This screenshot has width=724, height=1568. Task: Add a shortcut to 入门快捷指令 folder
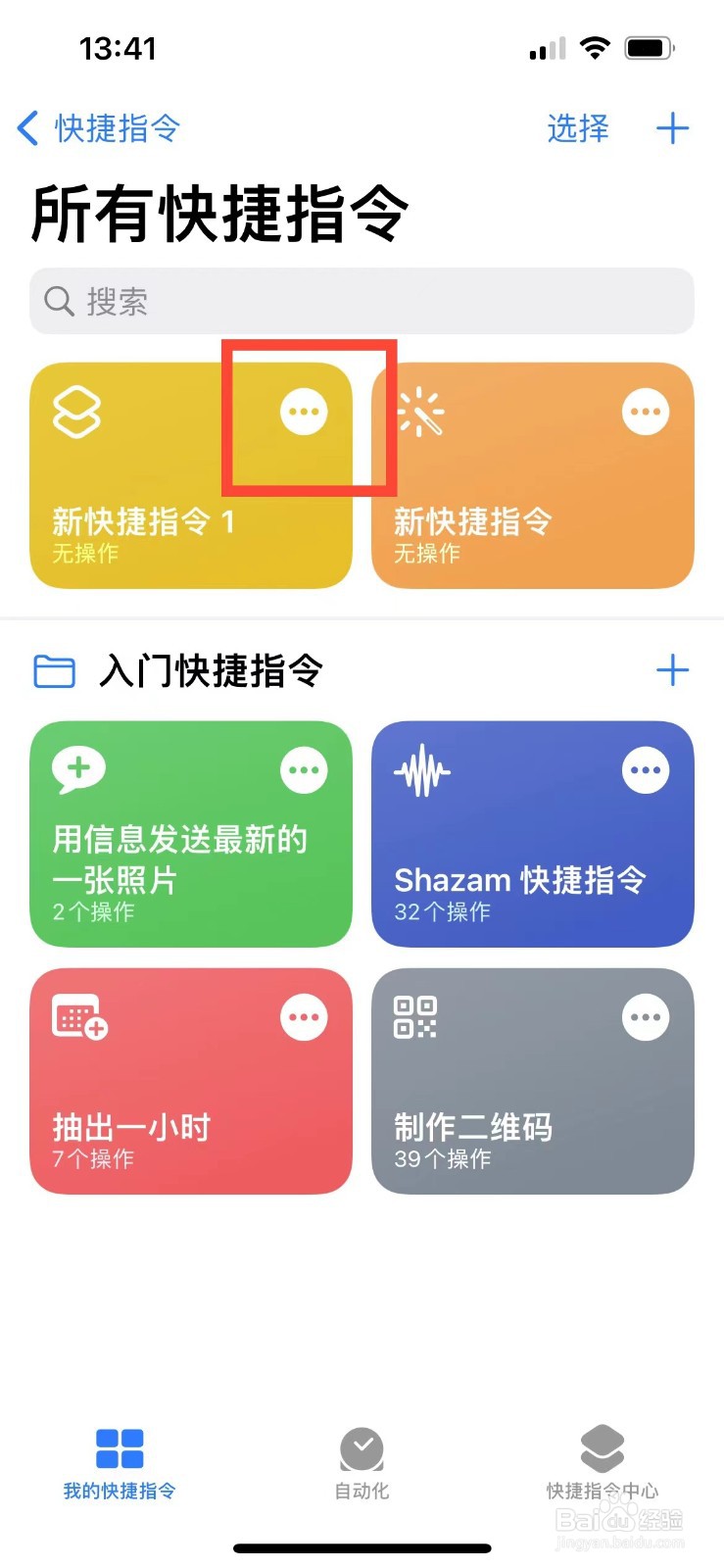pyautogui.click(x=672, y=671)
